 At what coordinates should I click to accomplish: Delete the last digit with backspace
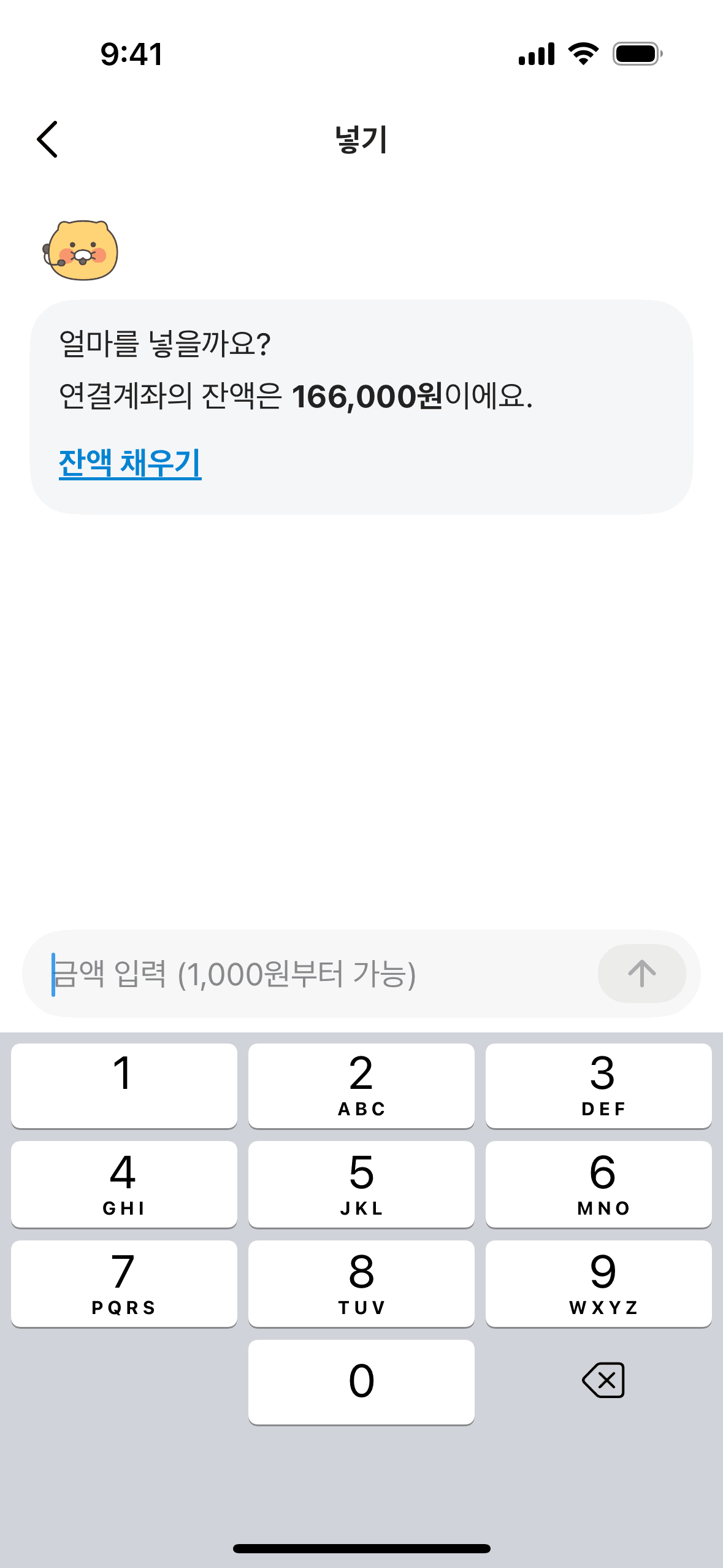tap(603, 1381)
